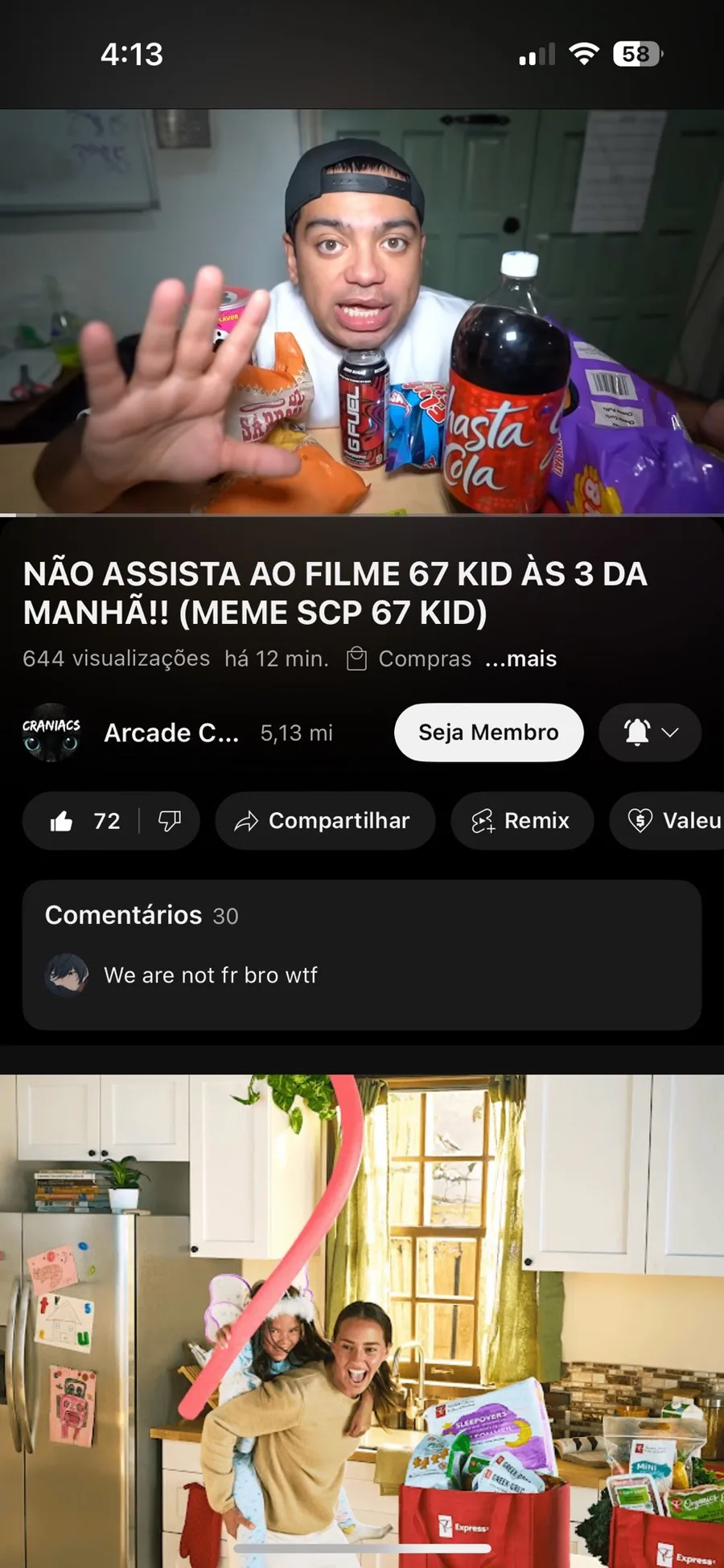Dislike the video with thumbs down
This screenshot has height=1568, width=724.
[170, 821]
